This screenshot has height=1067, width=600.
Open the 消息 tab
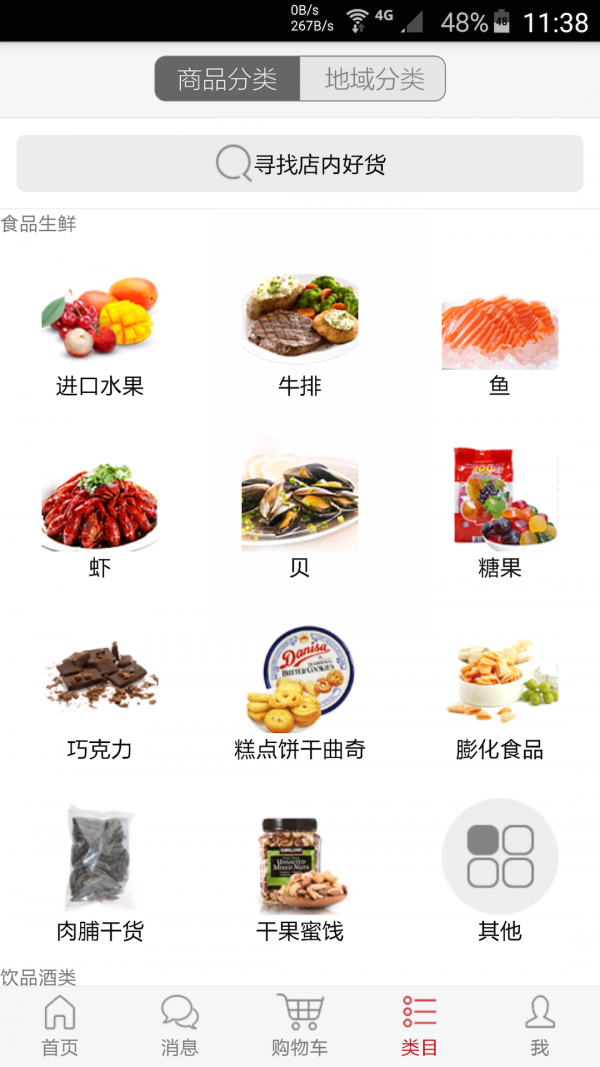pos(180,1026)
